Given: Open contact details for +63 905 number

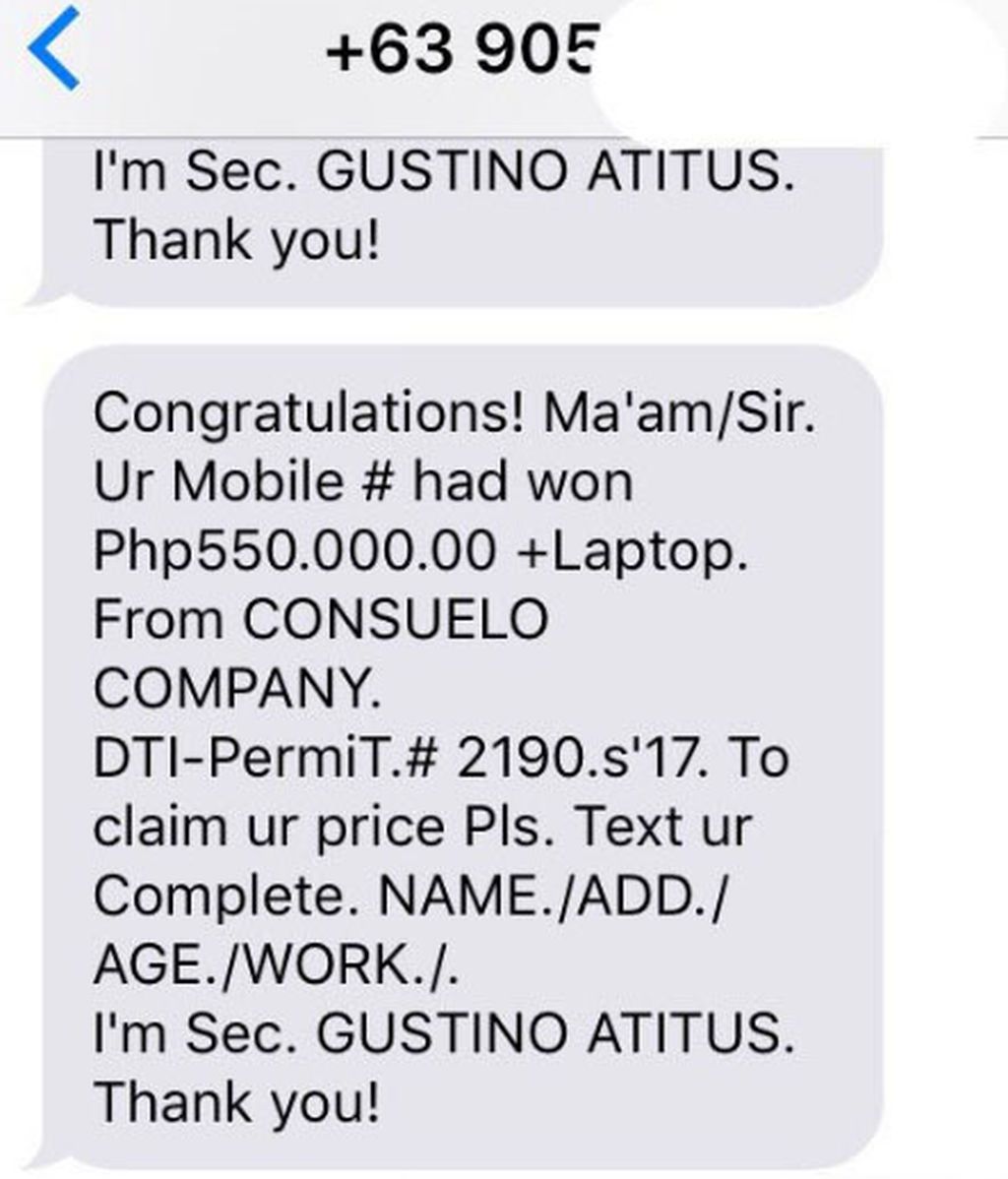Looking at the screenshot, I should 461,49.
